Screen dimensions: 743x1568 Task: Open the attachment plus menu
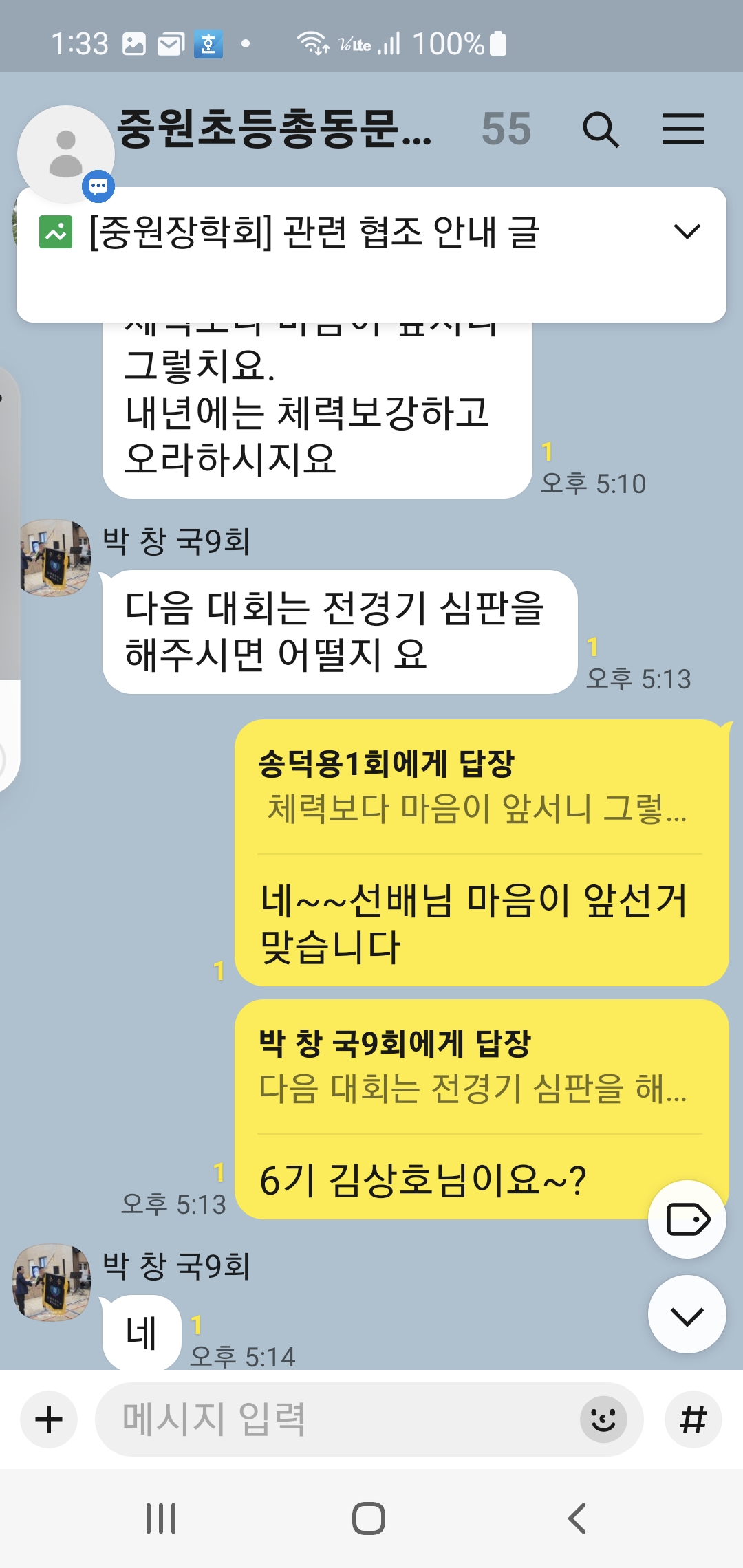(x=49, y=1419)
